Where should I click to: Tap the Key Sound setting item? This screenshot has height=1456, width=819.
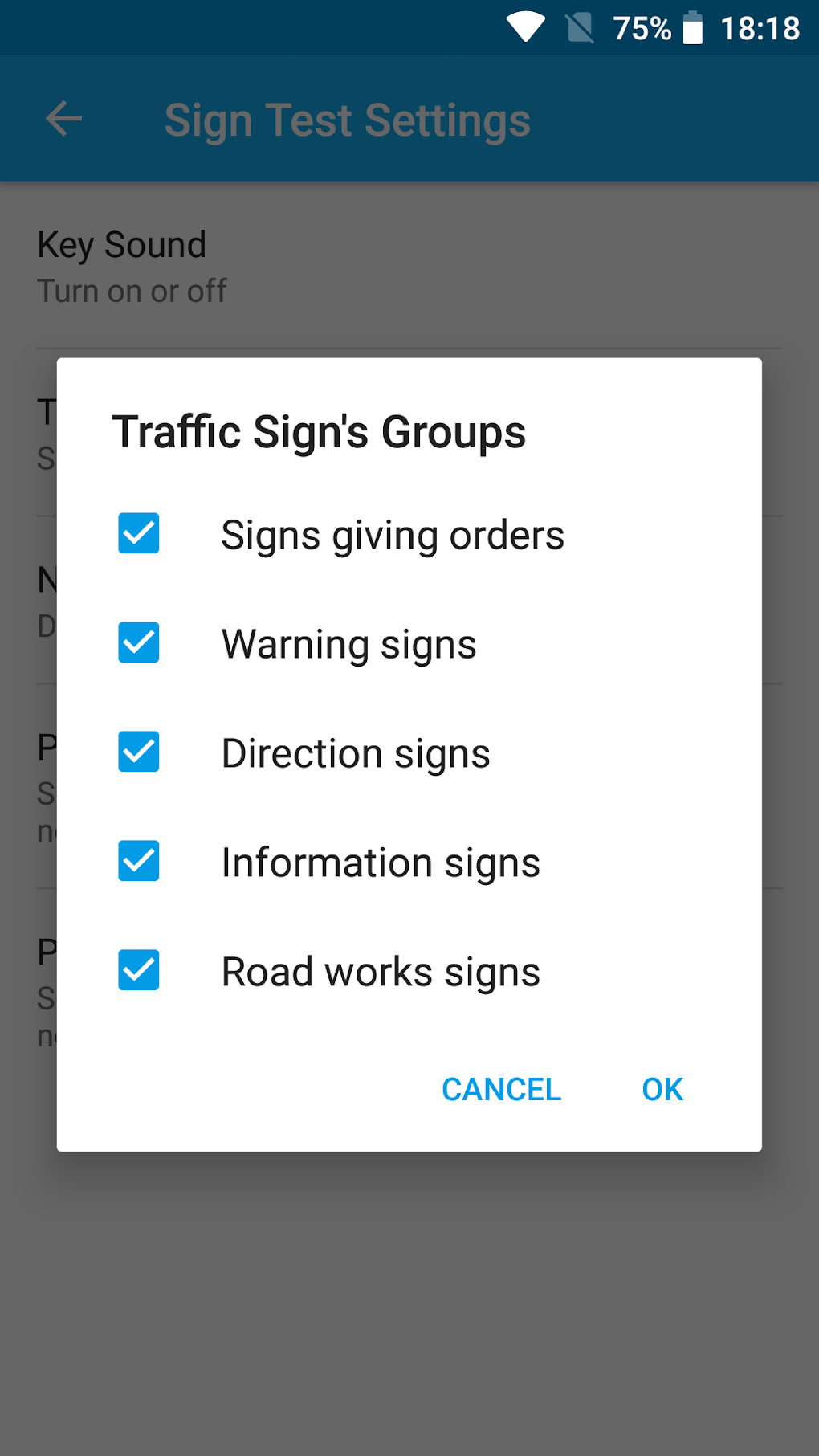120,244
